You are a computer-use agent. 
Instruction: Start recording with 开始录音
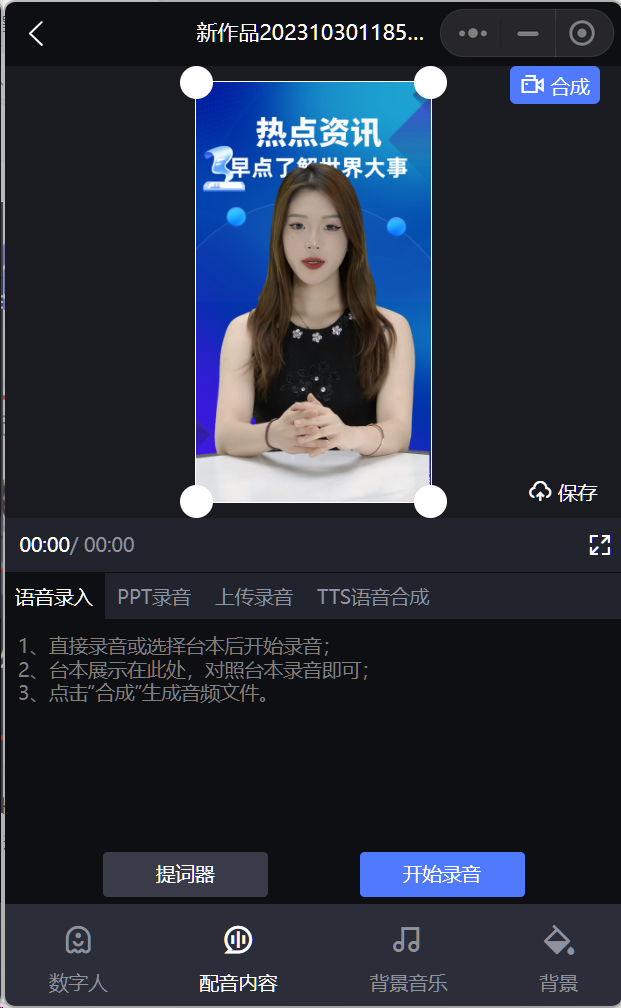click(x=442, y=874)
